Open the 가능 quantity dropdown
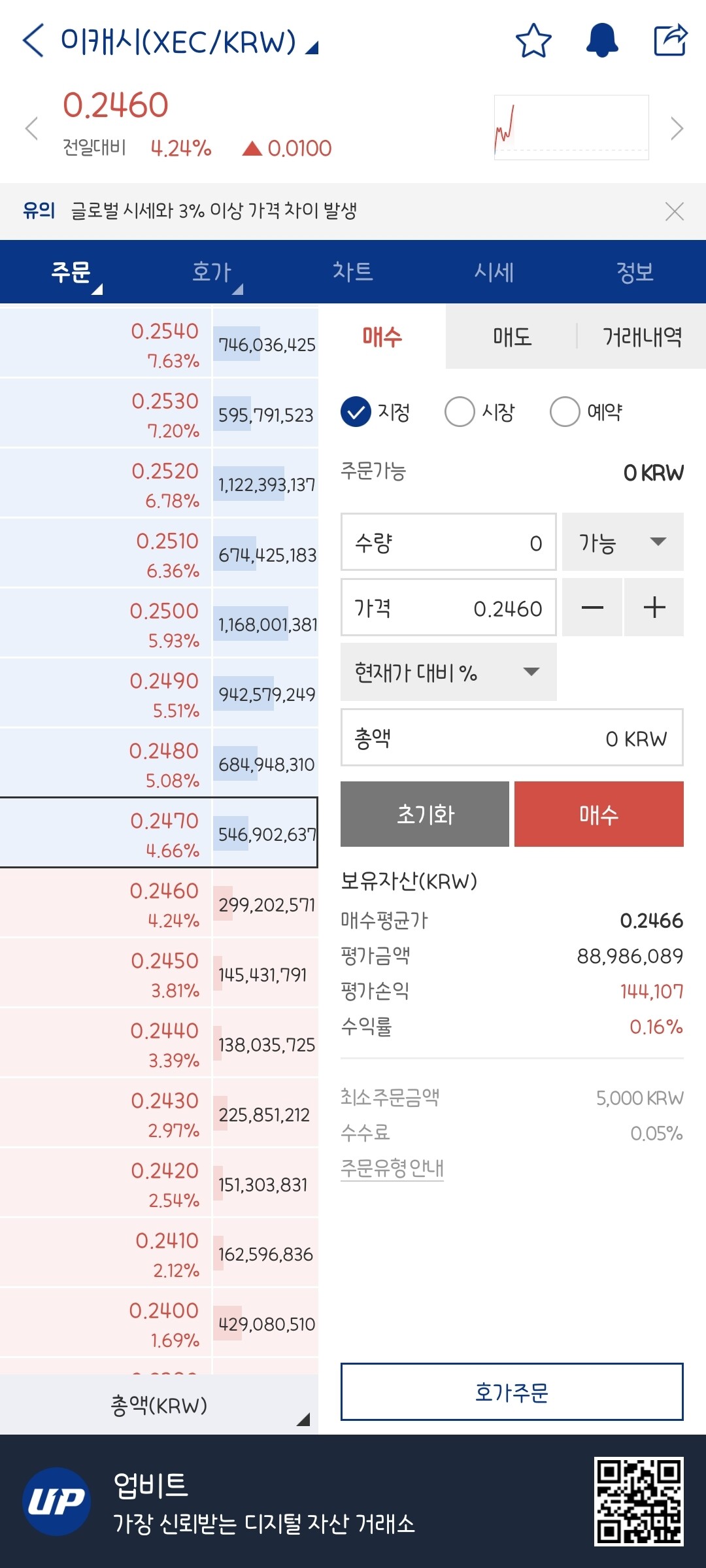Image resolution: width=706 pixels, height=1568 pixels. click(x=622, y=542)
